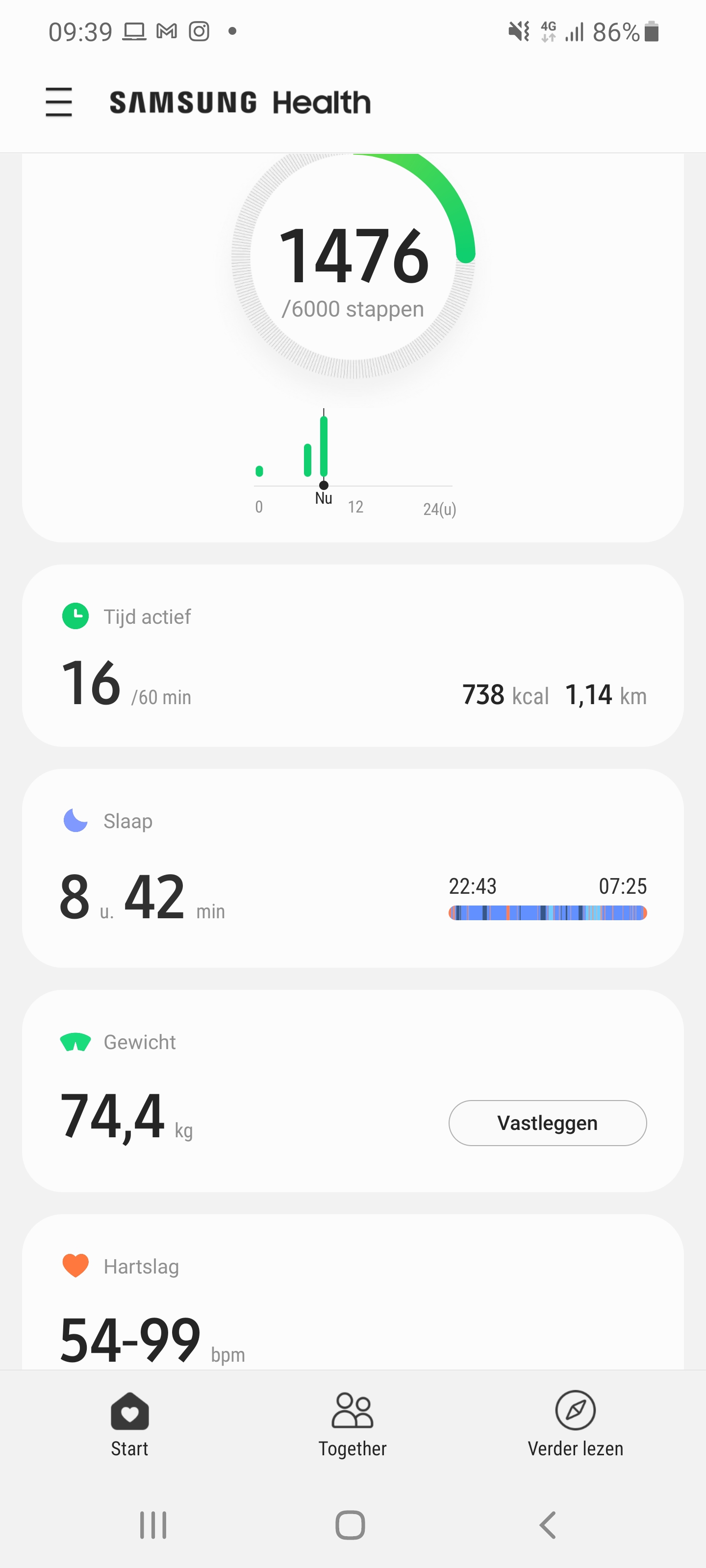Open the Tijd actief card

coord(353,655)
